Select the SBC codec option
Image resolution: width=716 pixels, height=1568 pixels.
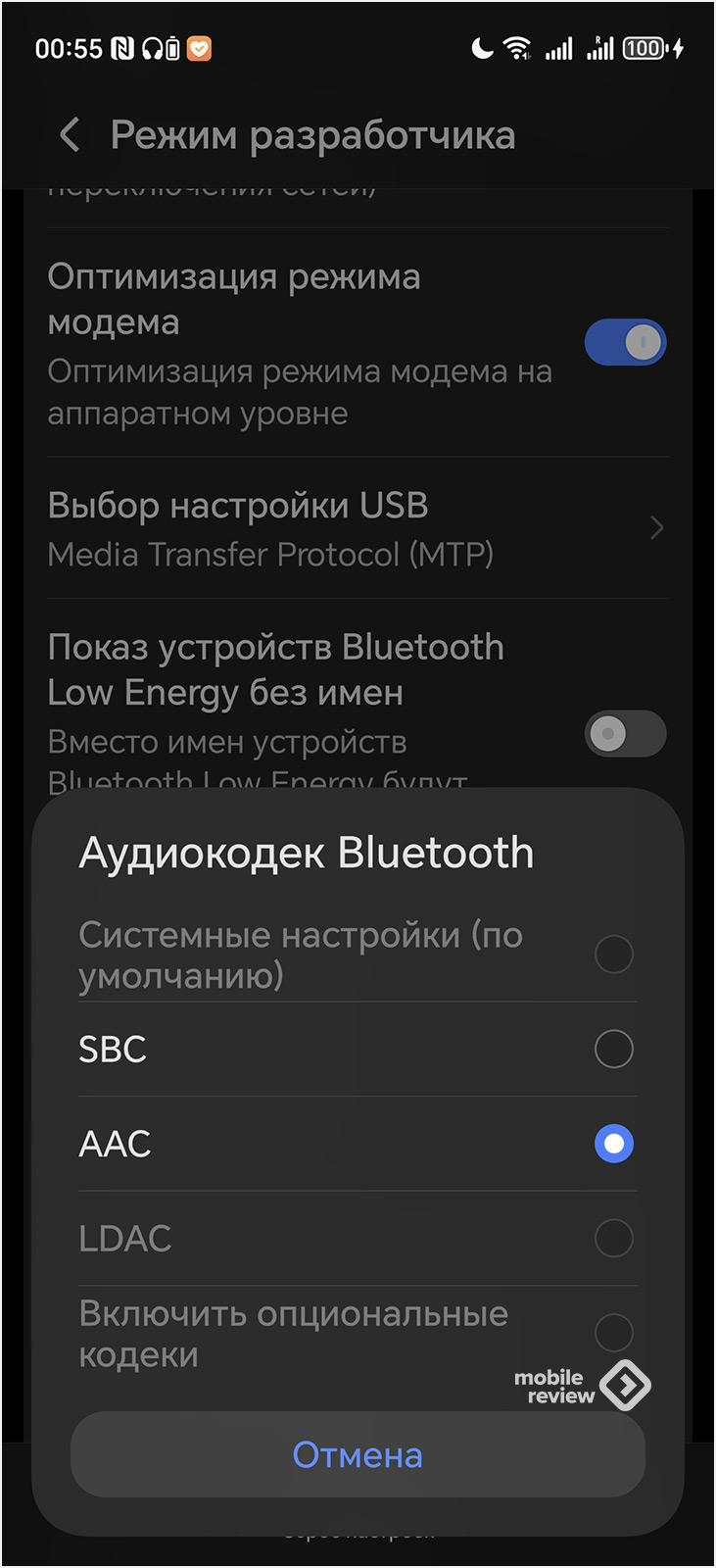tap(613, 1049)
